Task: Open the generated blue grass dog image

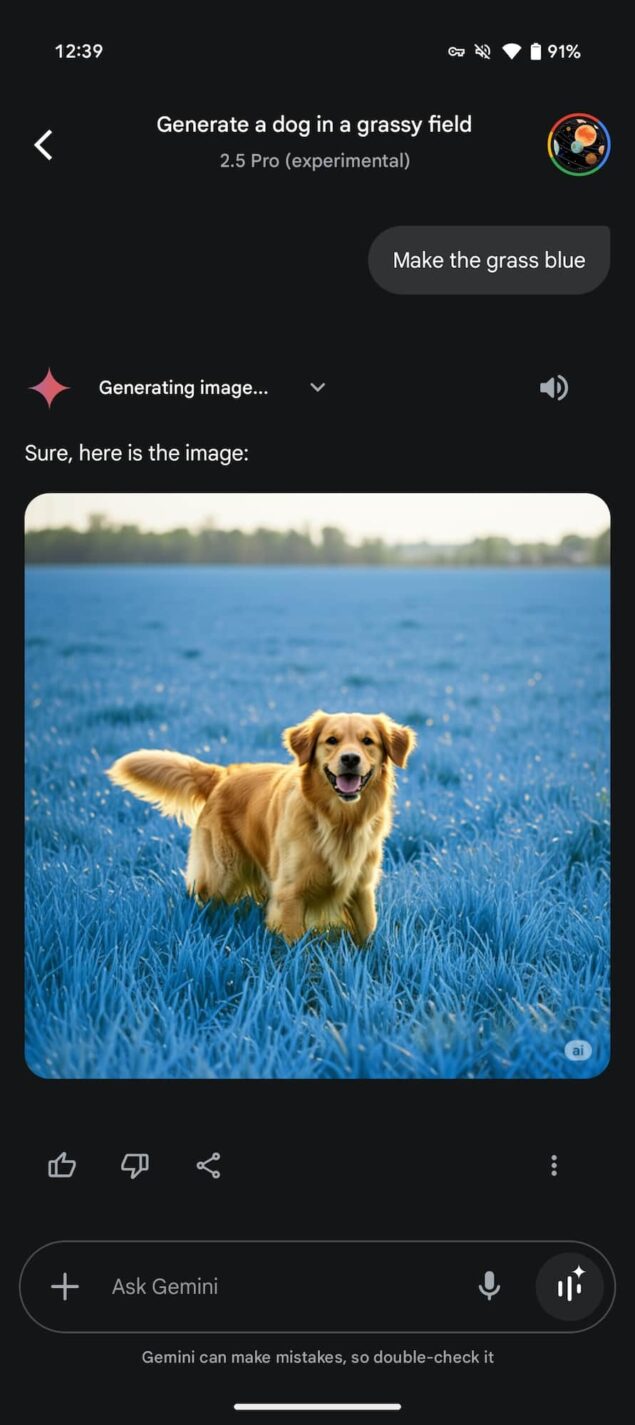Action: [317, 785]
